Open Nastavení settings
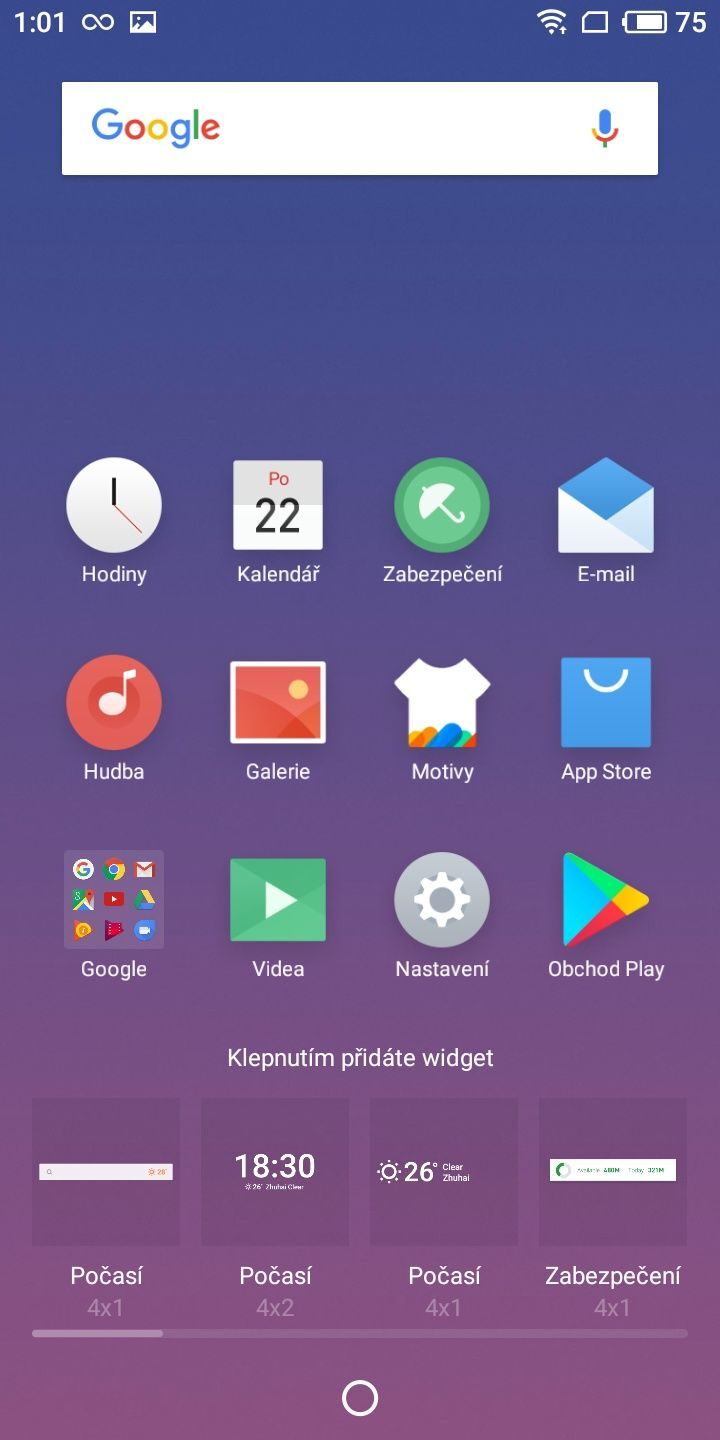This screenshot has width=720, height=1440. click(x=441, y=899)
